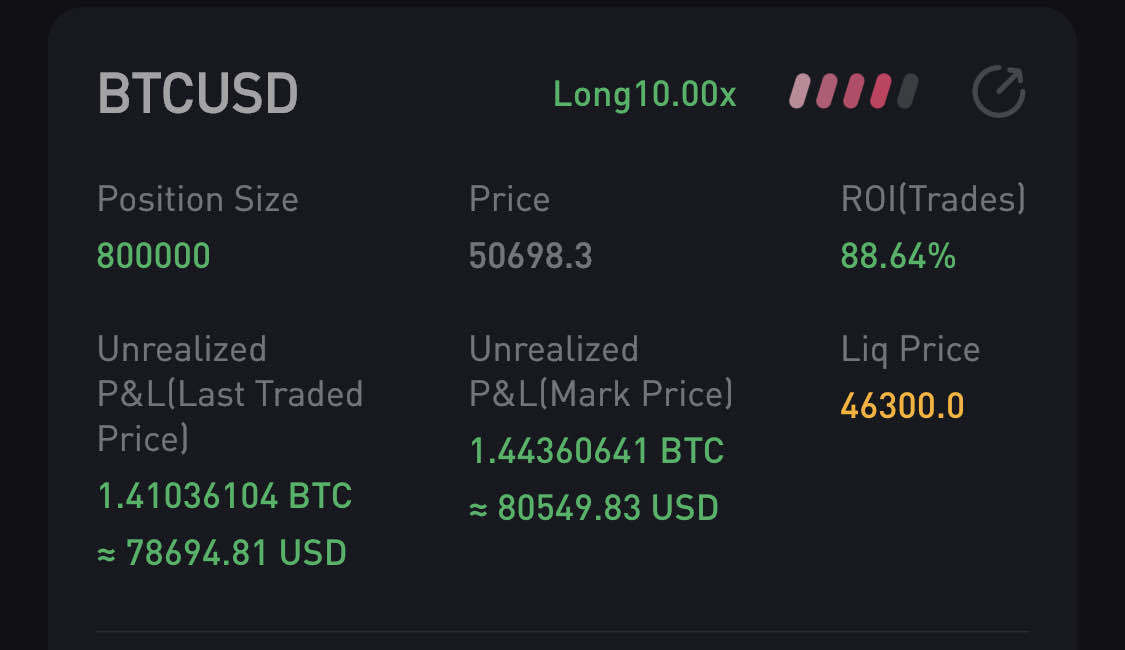Open the BTCUSD position card

pyautogui.click(x=198, y=95)
